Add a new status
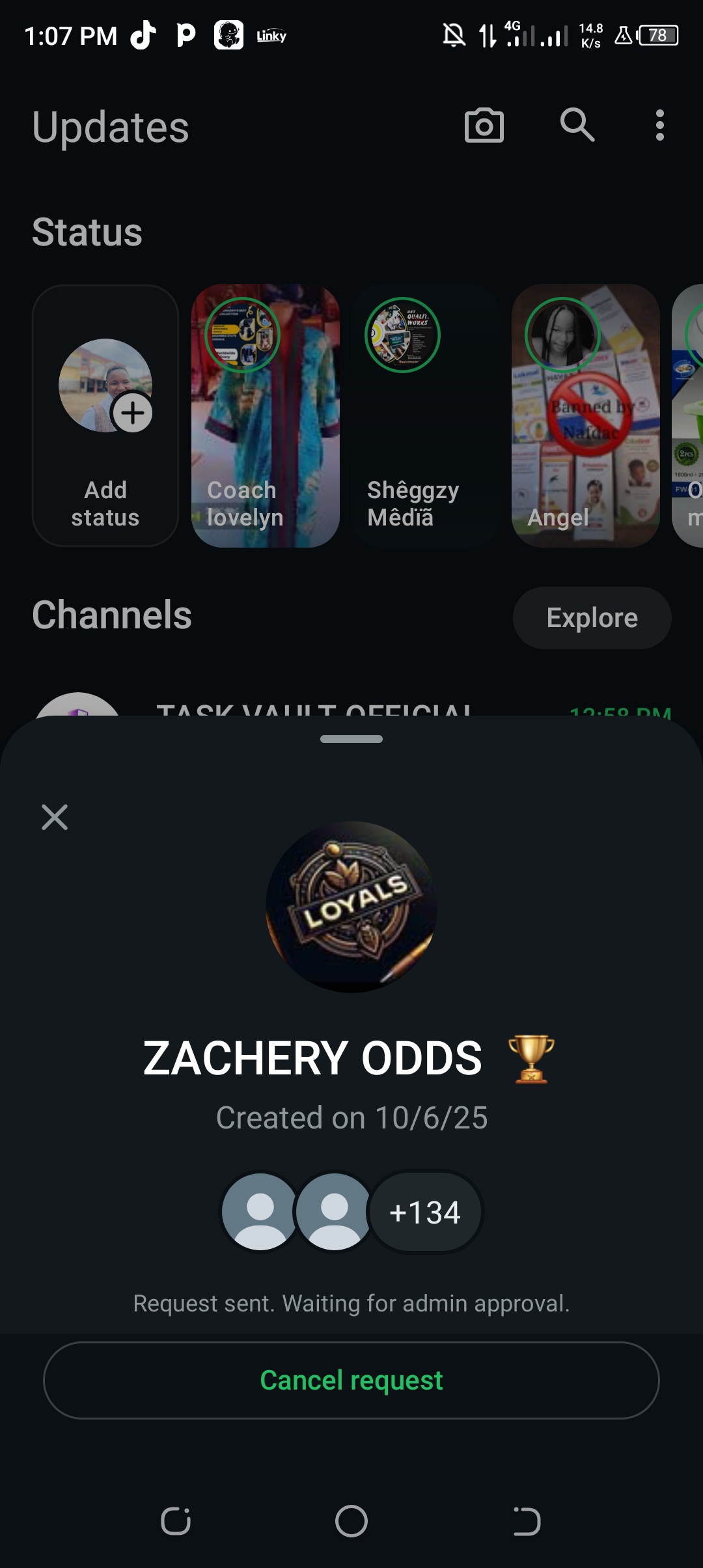 105,415
